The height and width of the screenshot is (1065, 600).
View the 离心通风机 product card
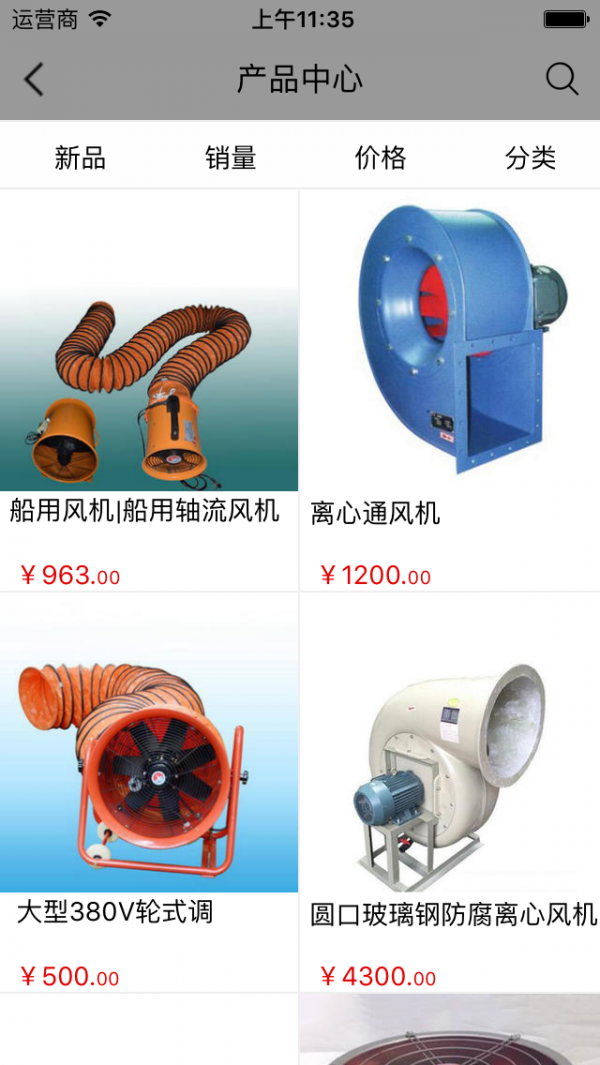click(x=450, y=391)
